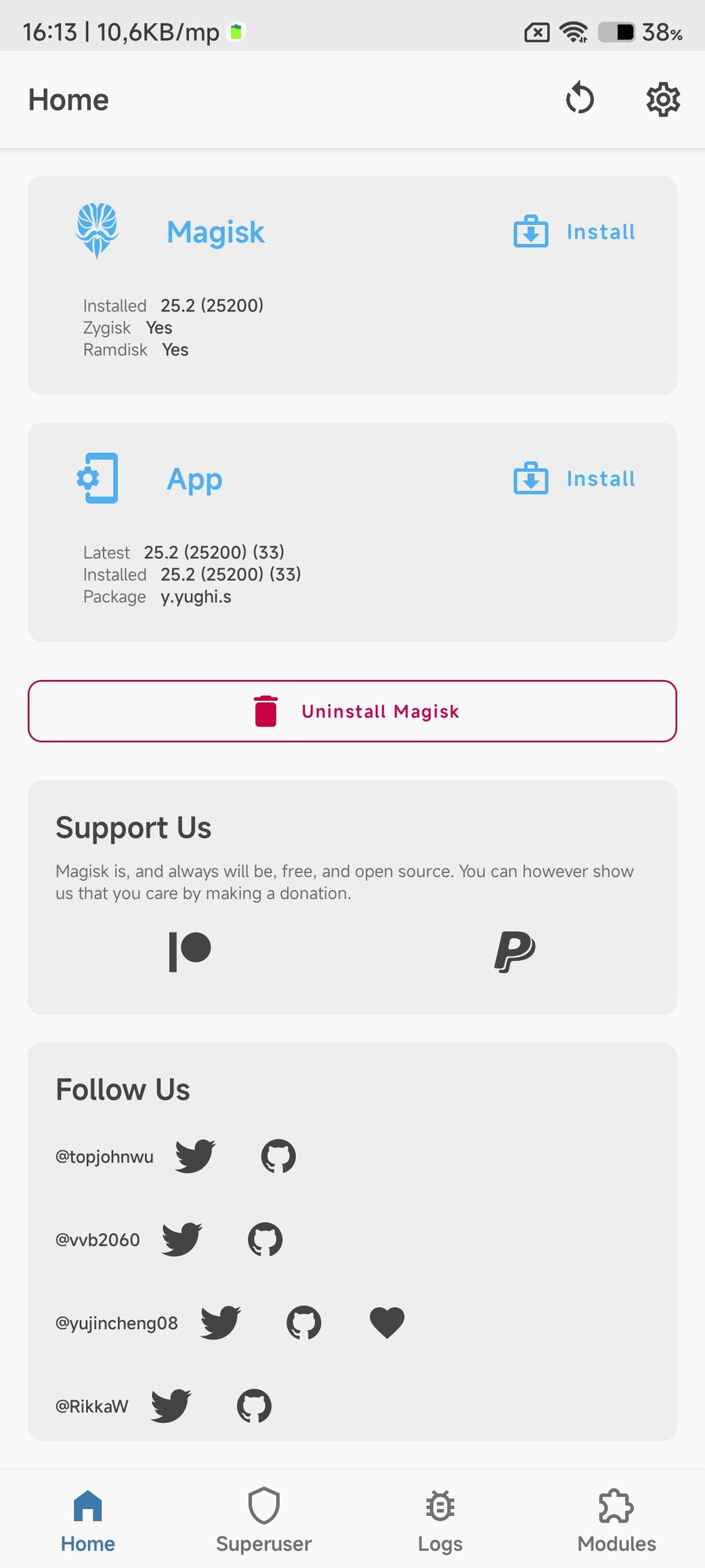705x1568 pixels.
Task: Tap the reboot icon in the app bar
Action: pos(580,99)
